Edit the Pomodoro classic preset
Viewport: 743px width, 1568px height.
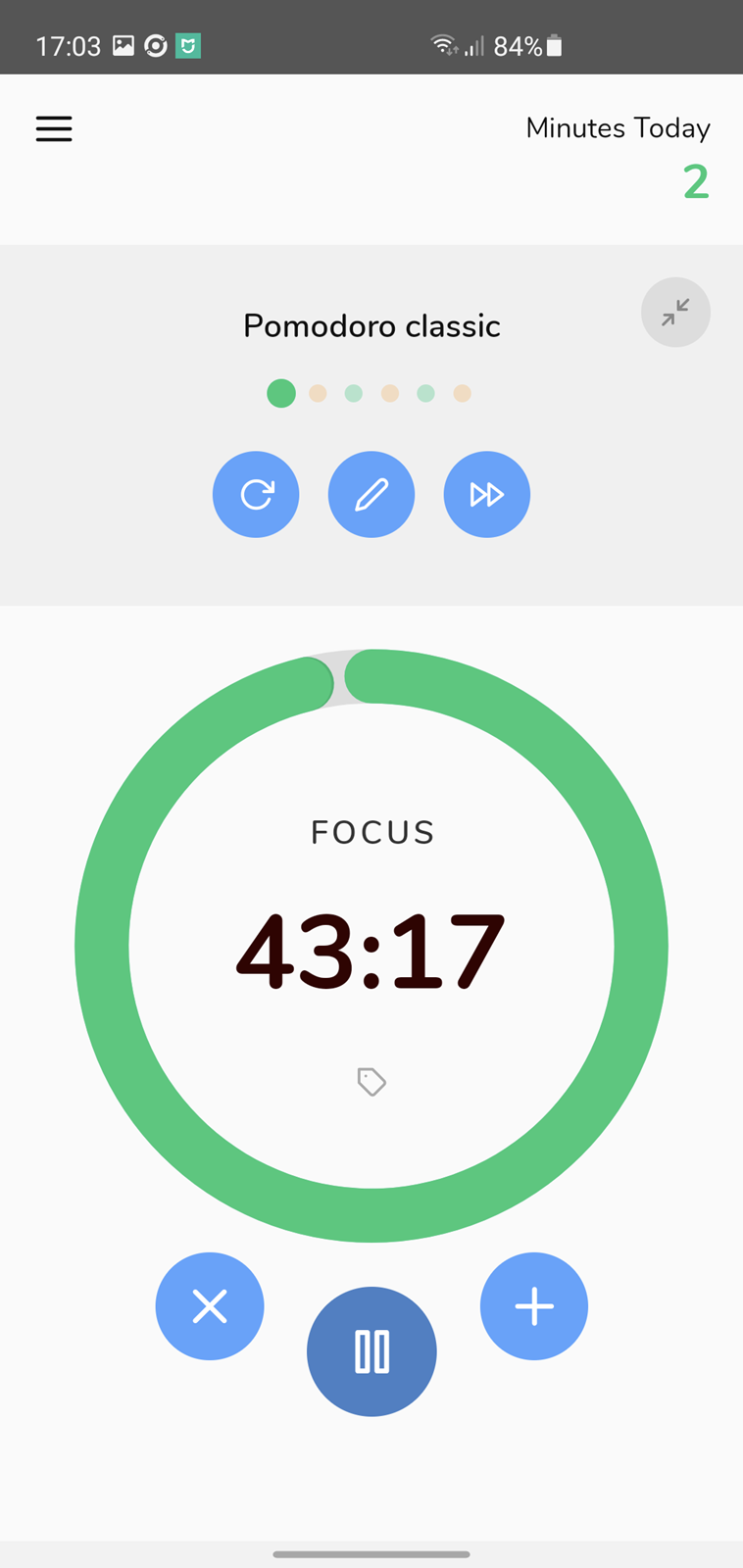(x=371, y=494)
